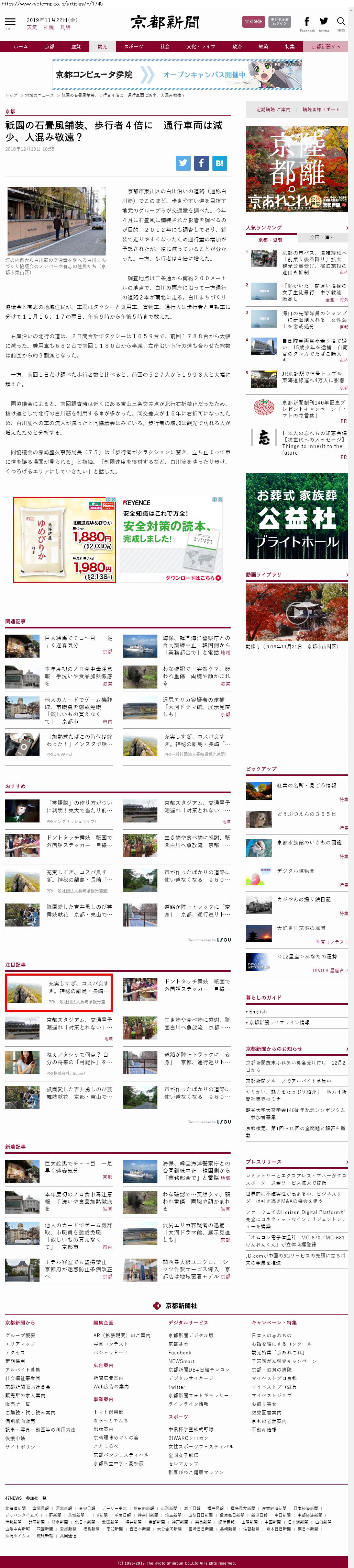Image resolution: width=354 pixels, height=1568 pixels.
Task: Open the 文化・ライフ section
Action: pyautogui.click(x=200, y=47)
